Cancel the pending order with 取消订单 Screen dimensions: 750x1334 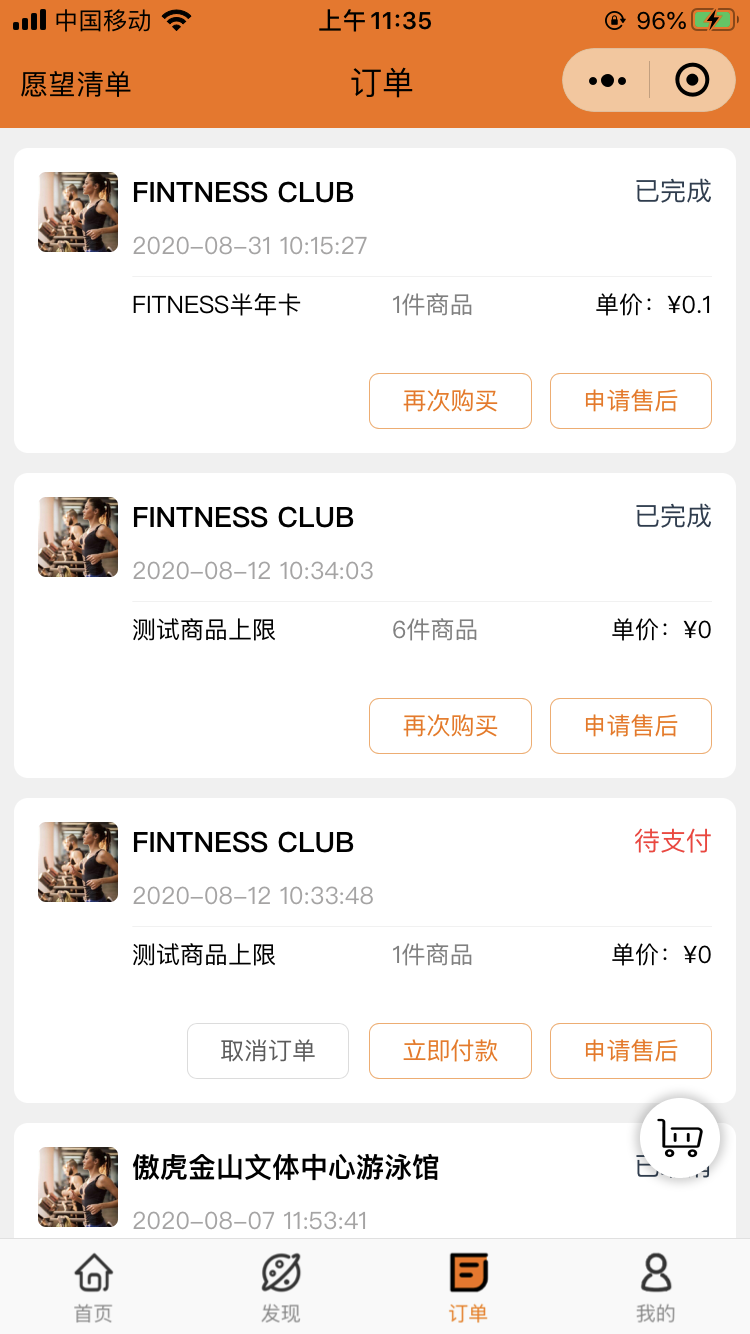point(268,1051)
